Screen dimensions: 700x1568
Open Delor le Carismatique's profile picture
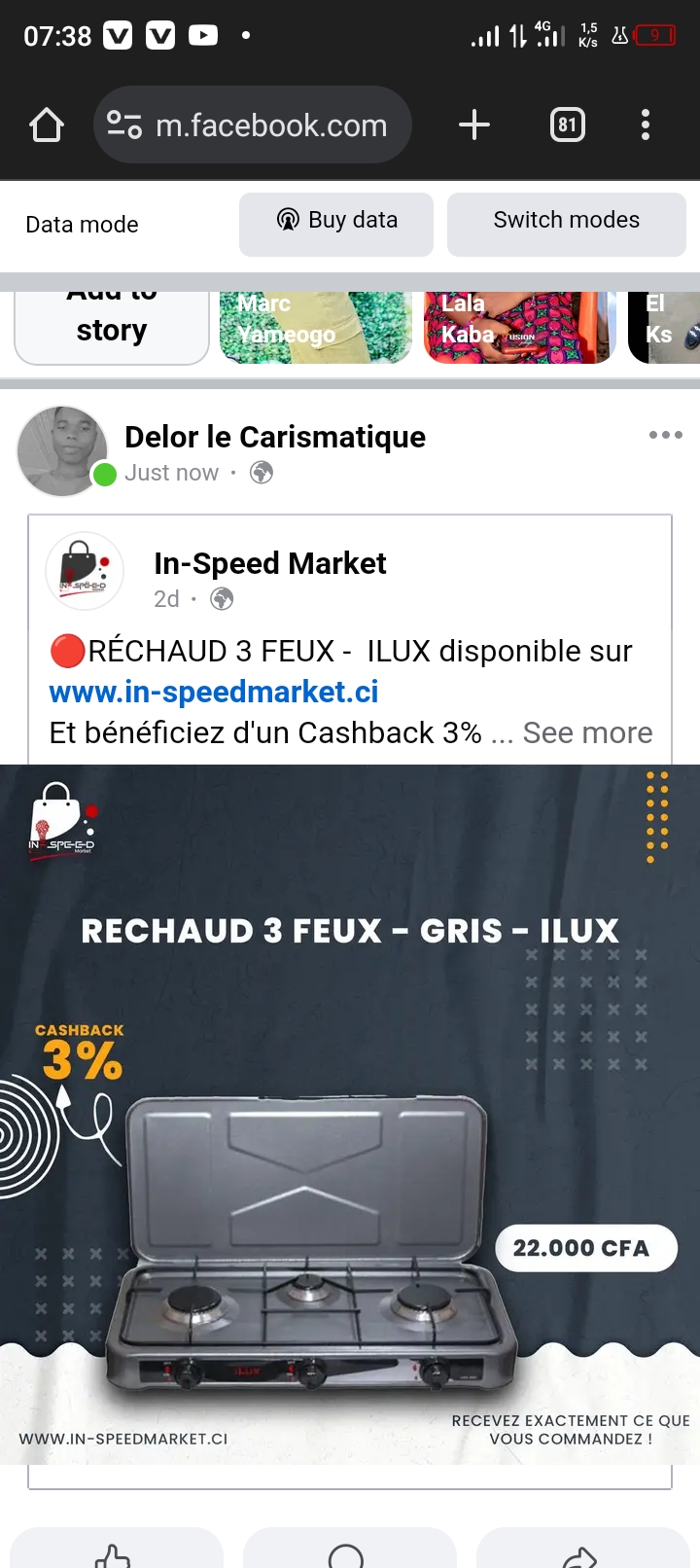62,451
